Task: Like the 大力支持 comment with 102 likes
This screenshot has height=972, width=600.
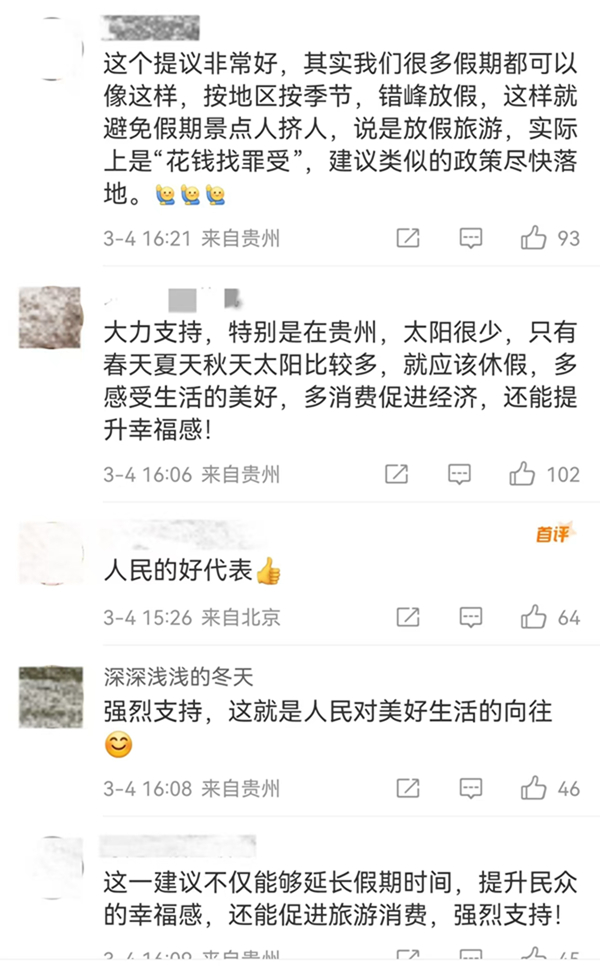Action: pos(522,474)
